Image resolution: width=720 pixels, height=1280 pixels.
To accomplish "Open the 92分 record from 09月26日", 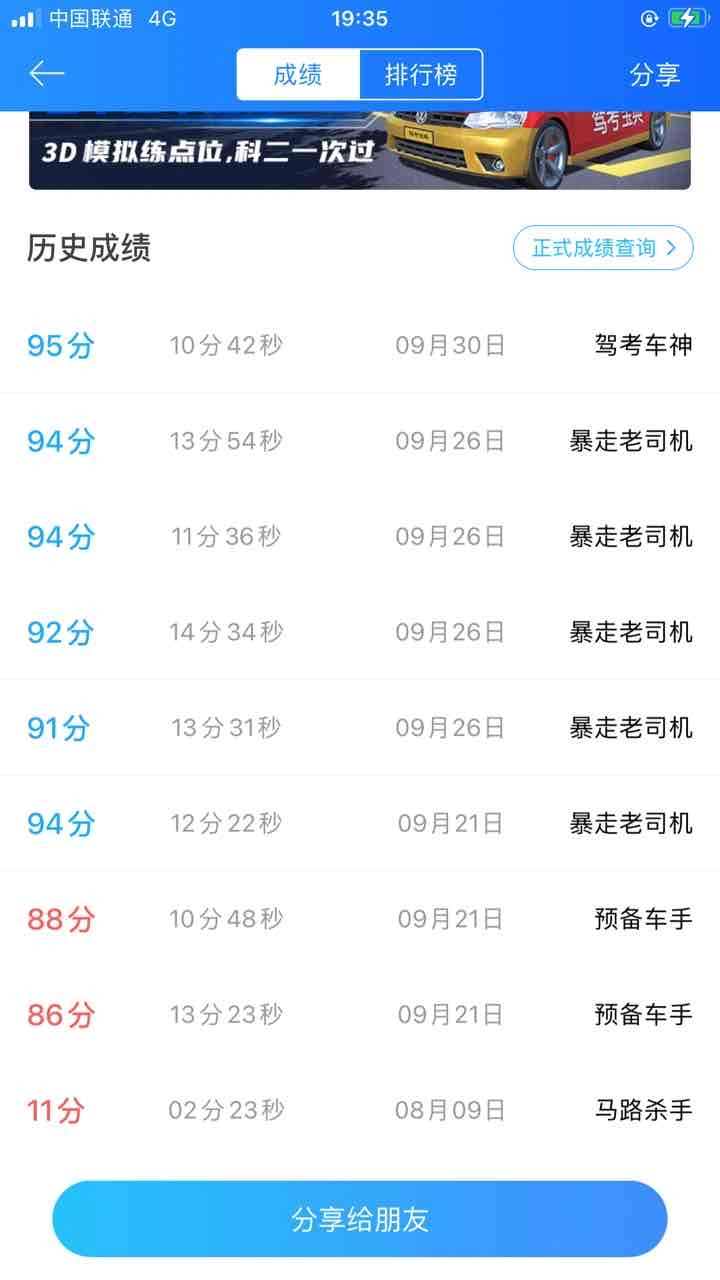I will pyautogui.click(x=360, y=632).
